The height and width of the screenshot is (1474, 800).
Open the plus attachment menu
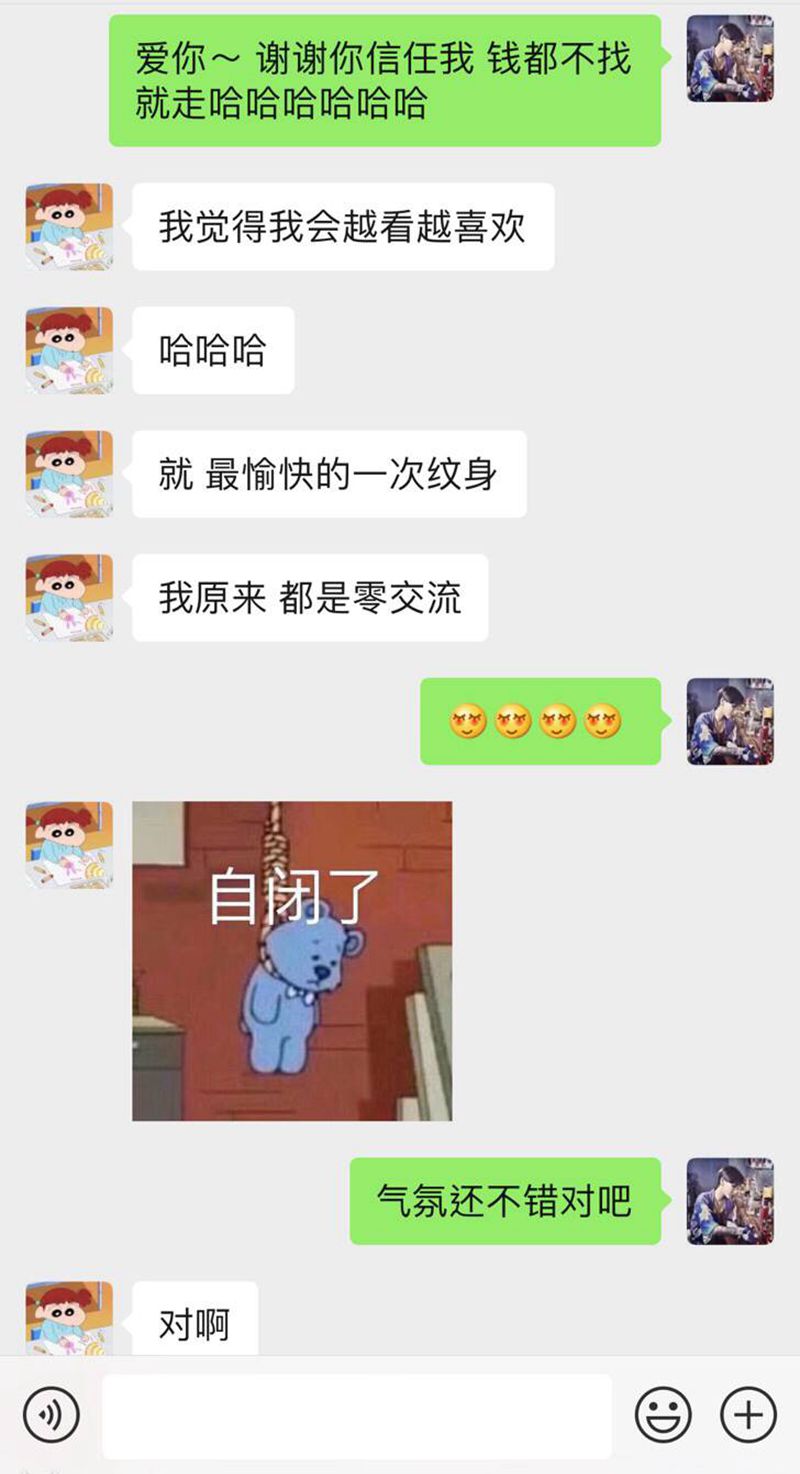(748, 1415)
